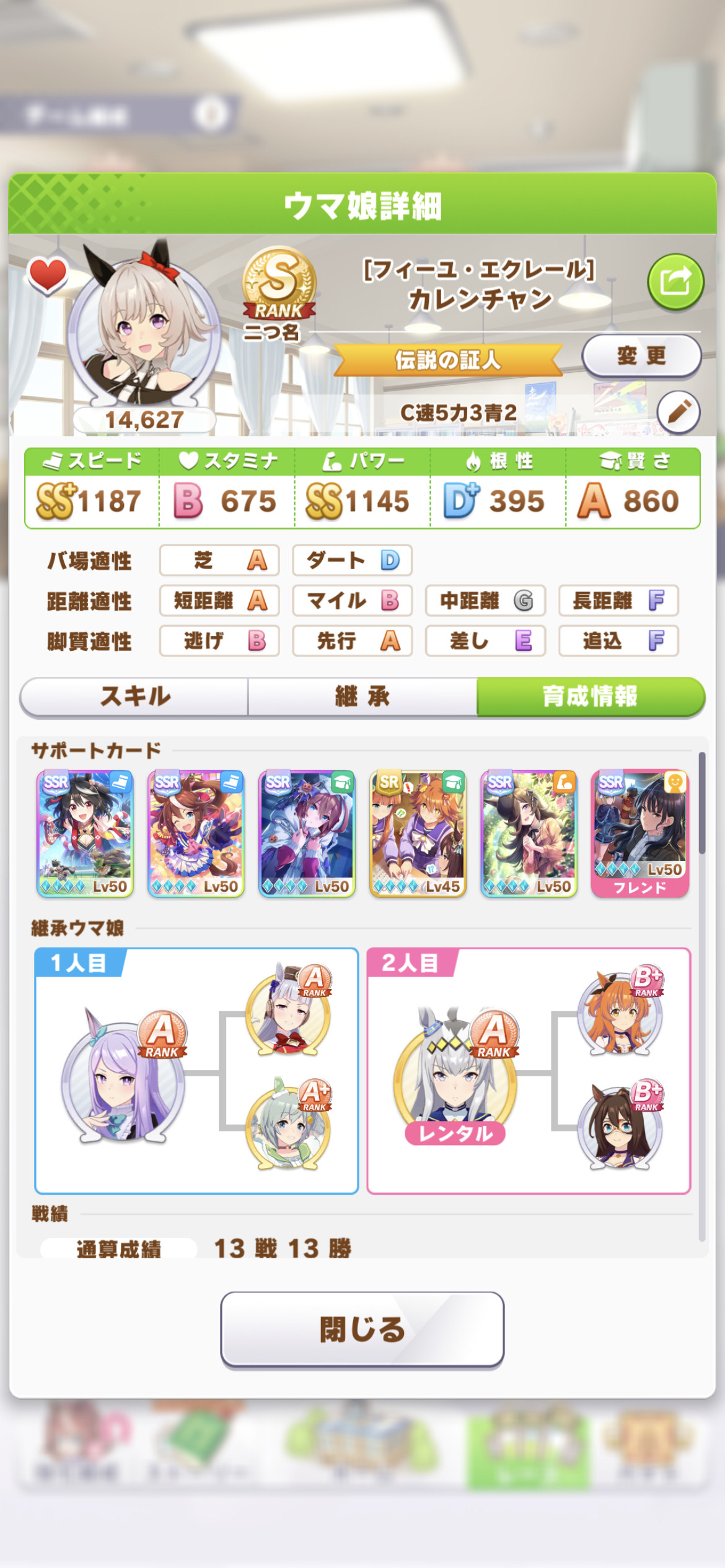Select the 育成情報 tab

591,697
